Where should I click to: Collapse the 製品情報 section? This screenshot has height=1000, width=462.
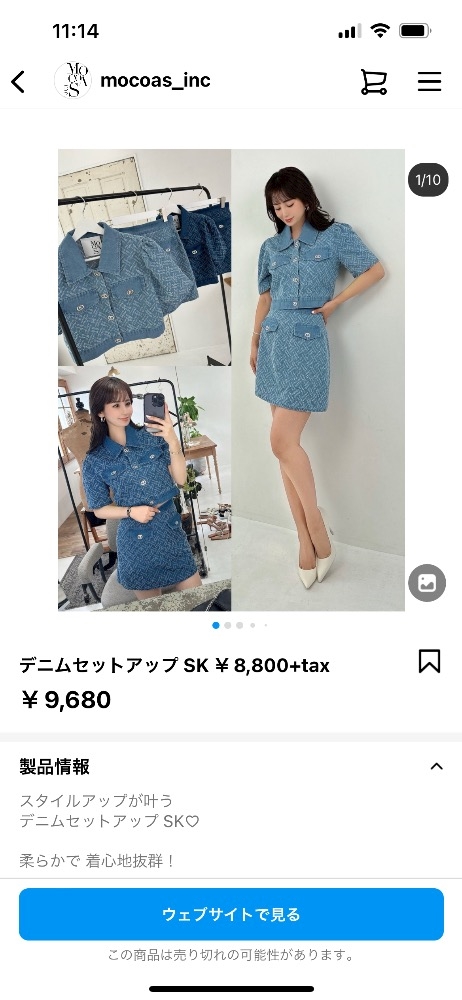click(436, 767)
